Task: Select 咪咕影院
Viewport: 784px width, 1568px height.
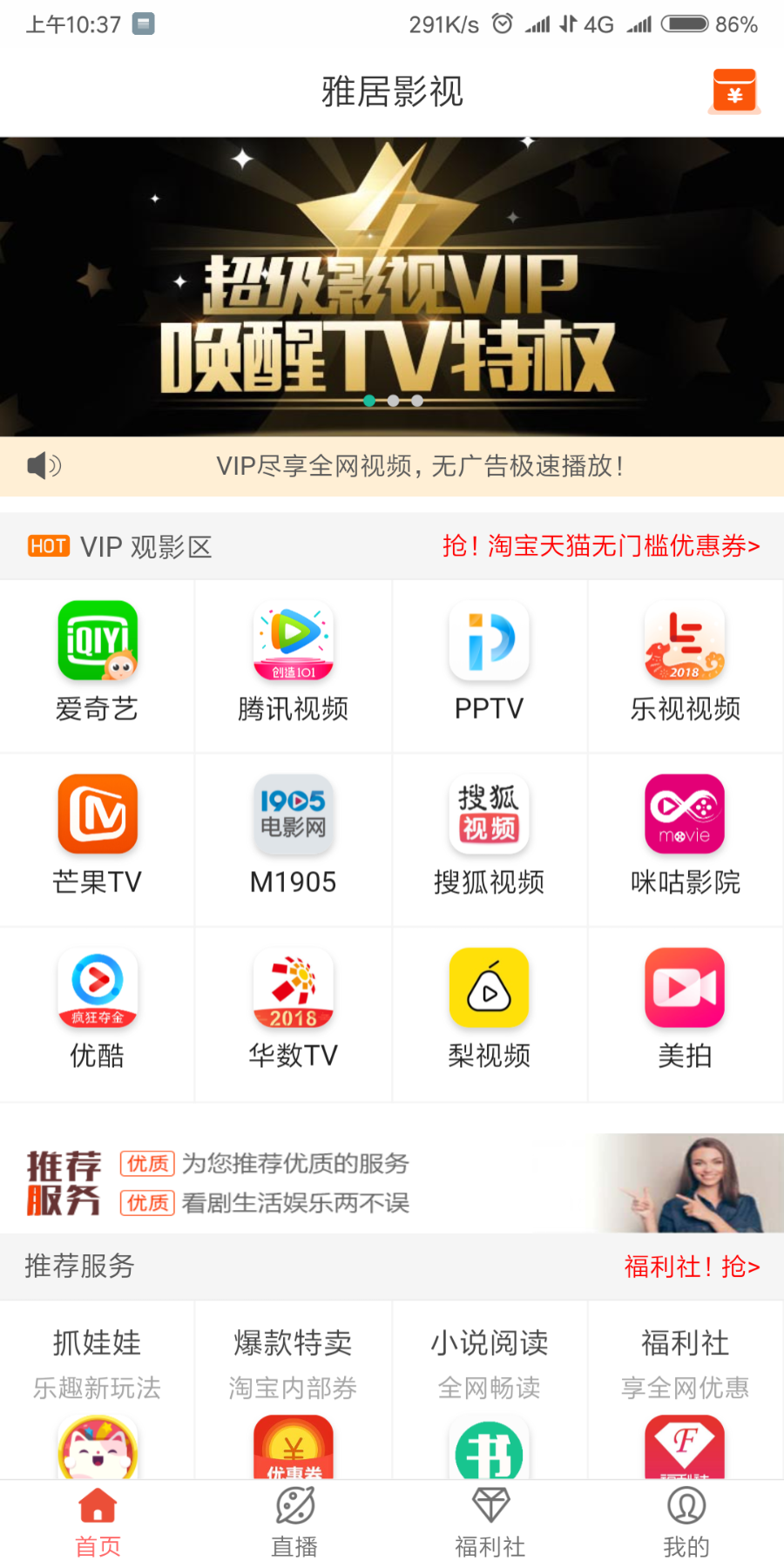Action: click(x=685, y=836)
